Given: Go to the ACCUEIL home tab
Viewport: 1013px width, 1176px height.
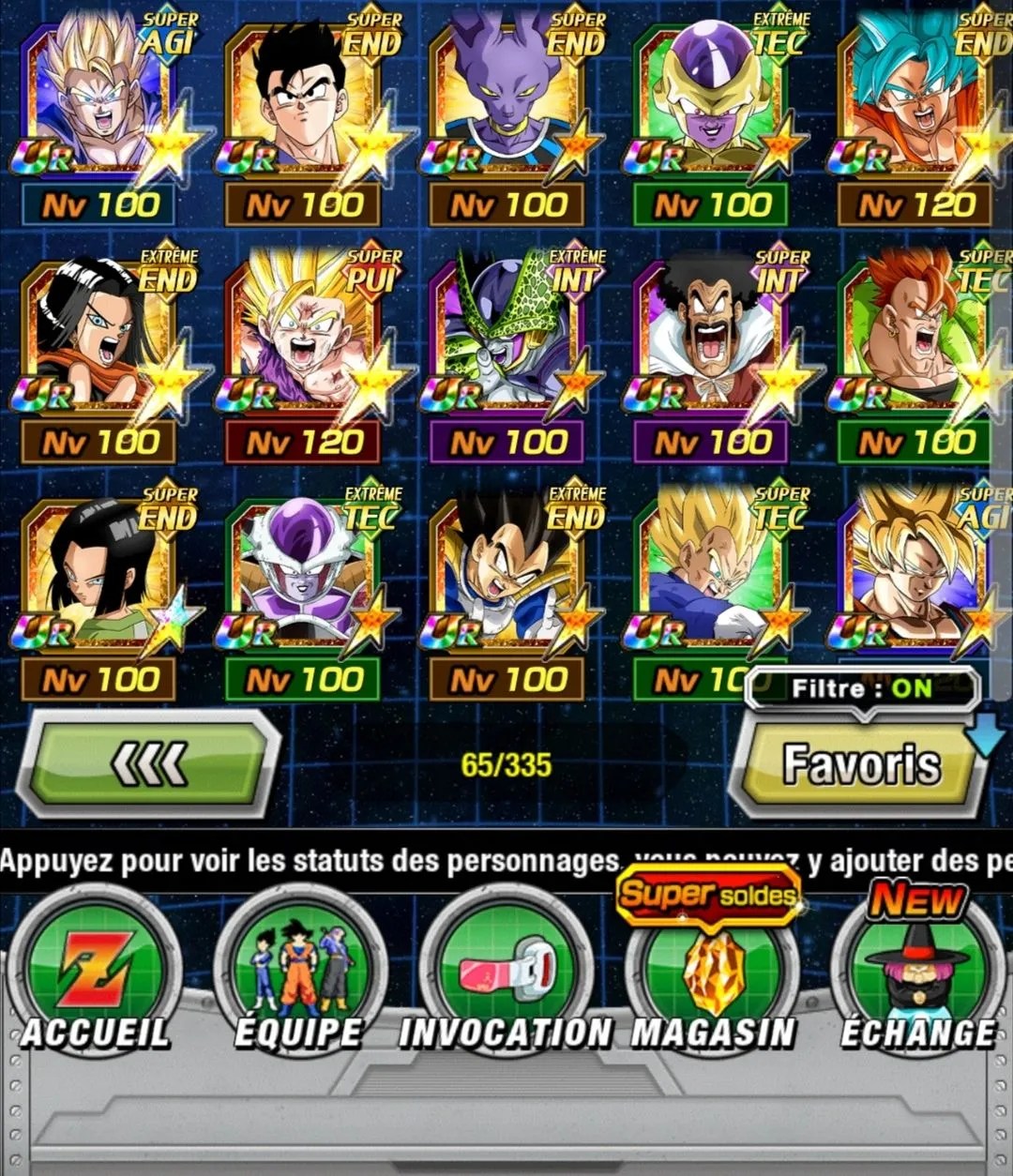Looking at the screenshot, I should (x=94, y=971).
